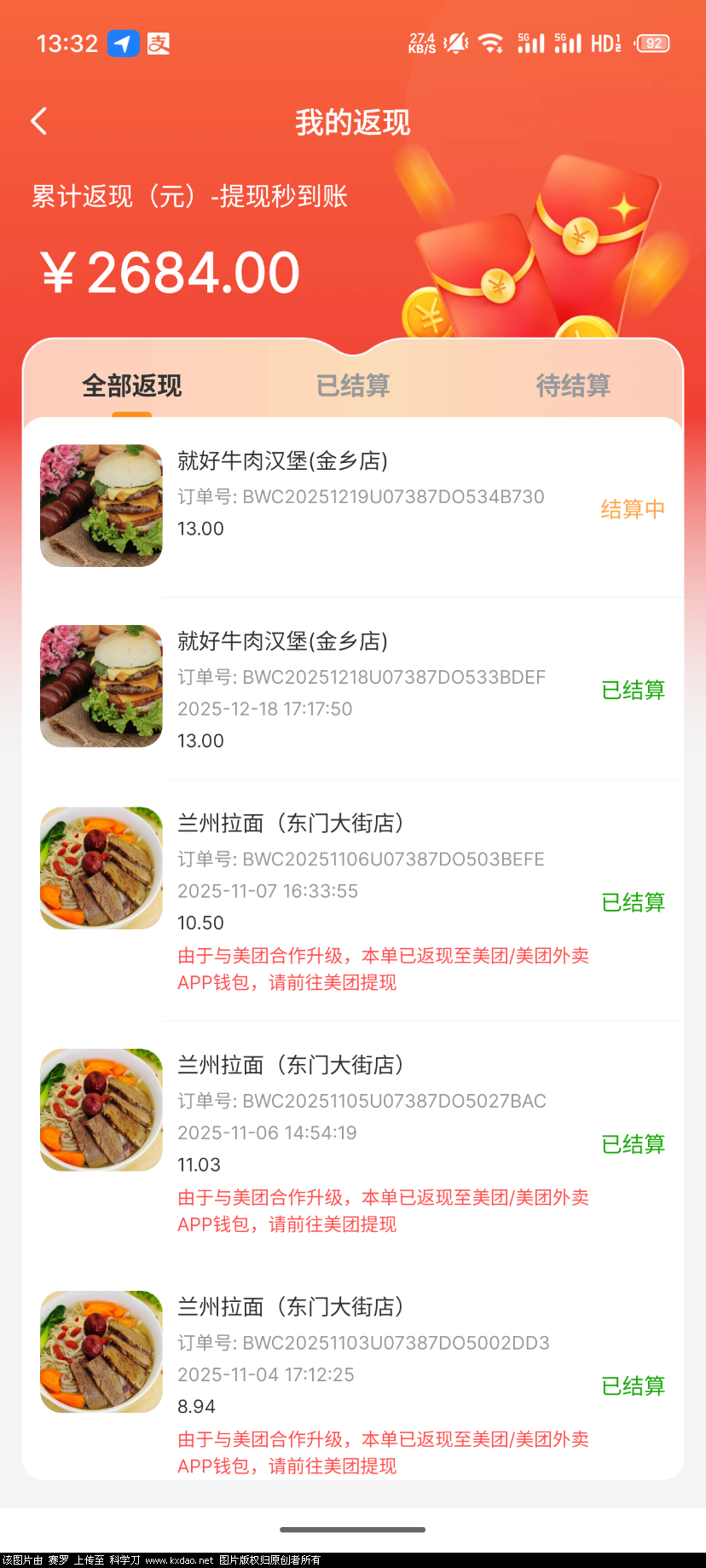Screen dimensions: 706x1568
Task: Tap the HD icon in the status bar
Action: point(607,43)
